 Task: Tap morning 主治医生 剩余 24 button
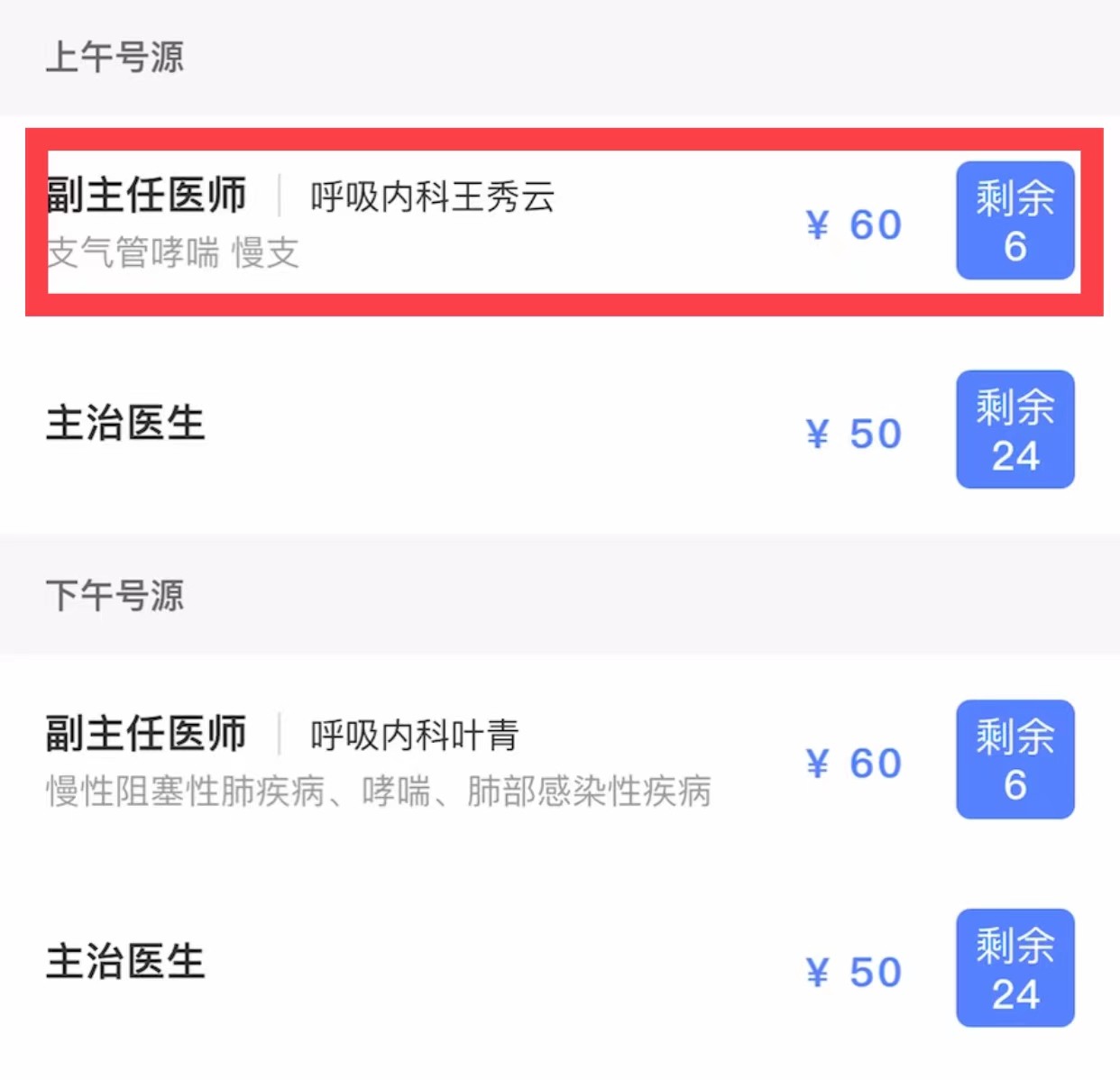pyautogui.click(x=1014, y=429)
